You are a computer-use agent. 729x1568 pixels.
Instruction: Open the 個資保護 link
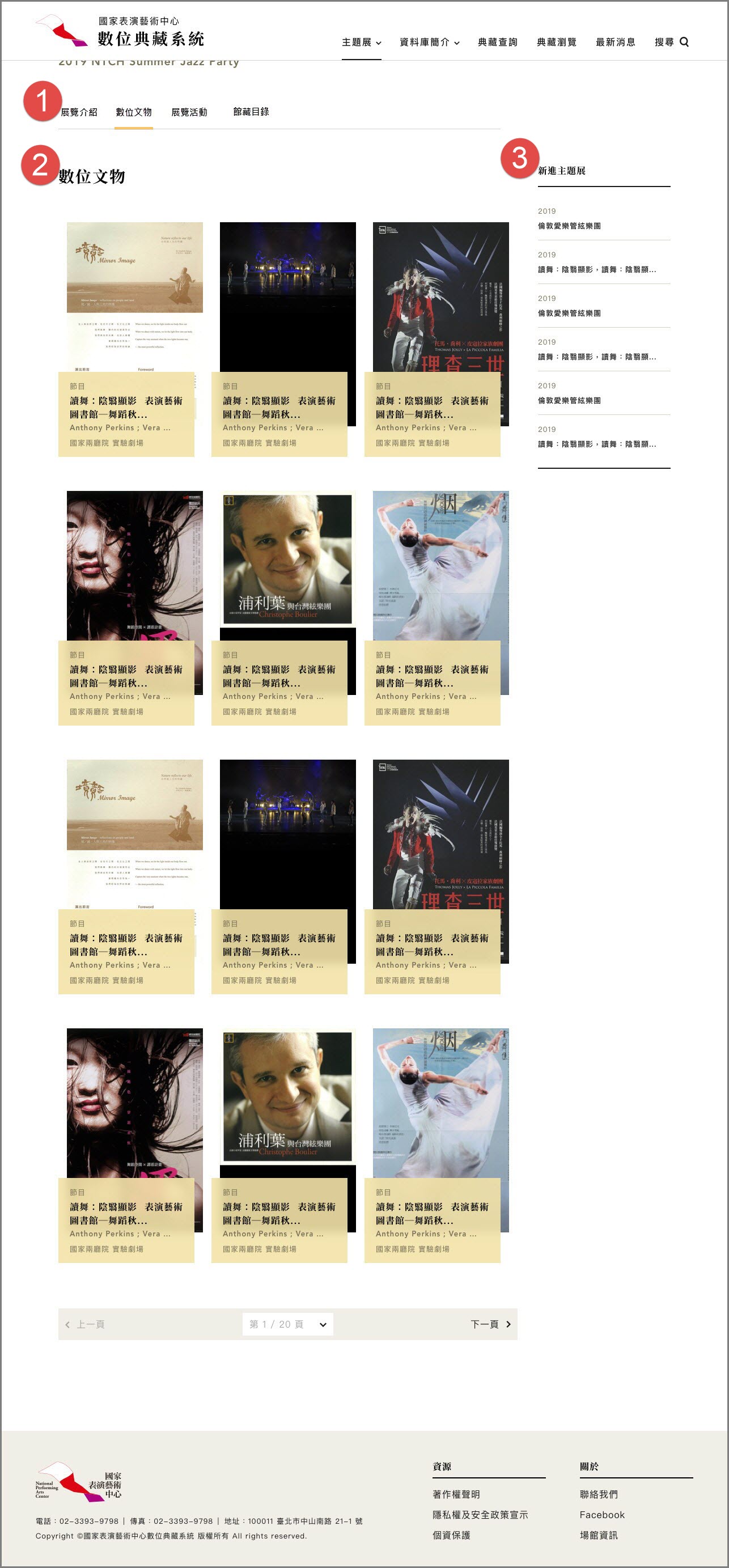[x=451, y=1535]
